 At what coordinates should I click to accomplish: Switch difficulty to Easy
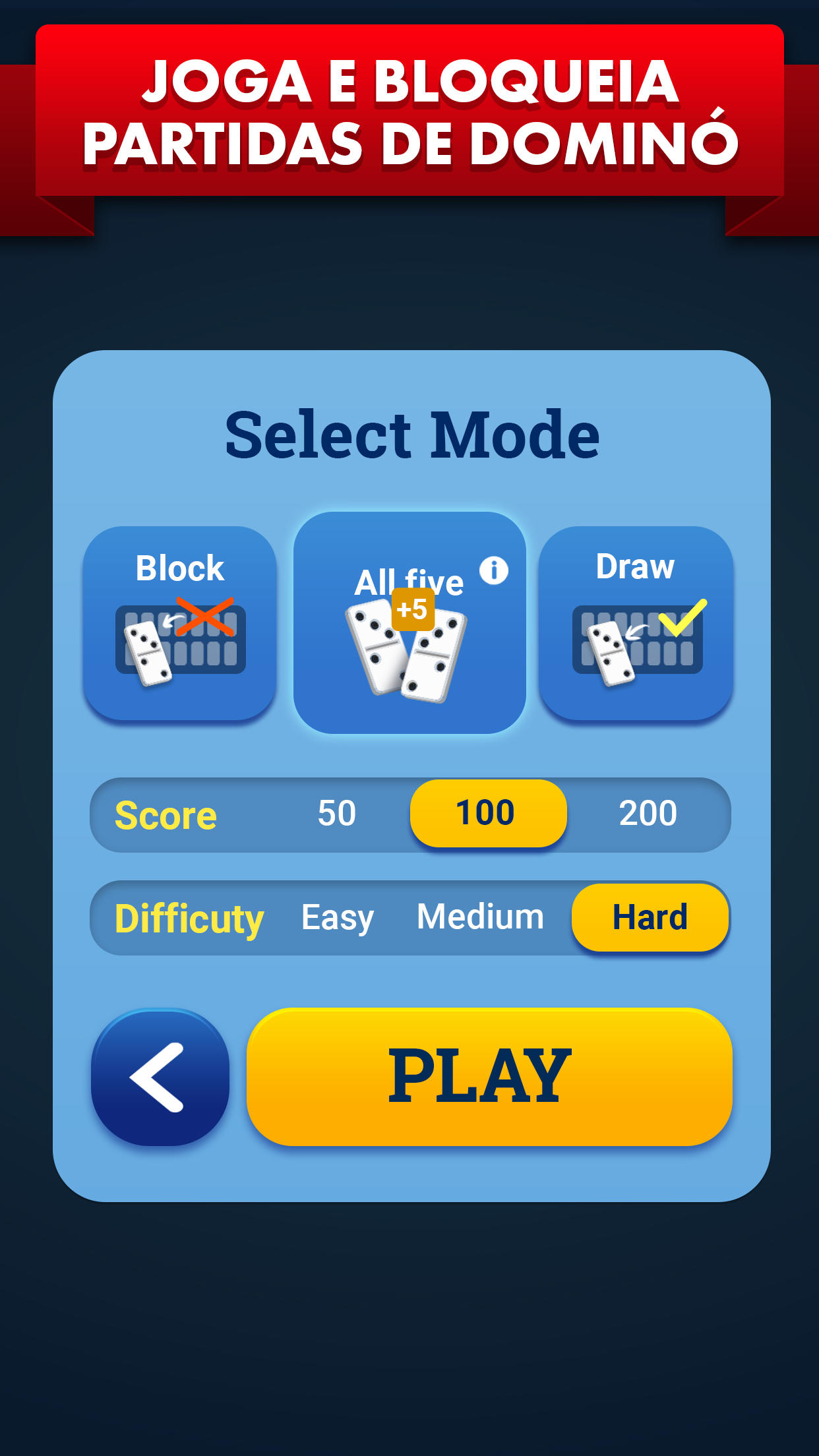(x=338, y=917)
